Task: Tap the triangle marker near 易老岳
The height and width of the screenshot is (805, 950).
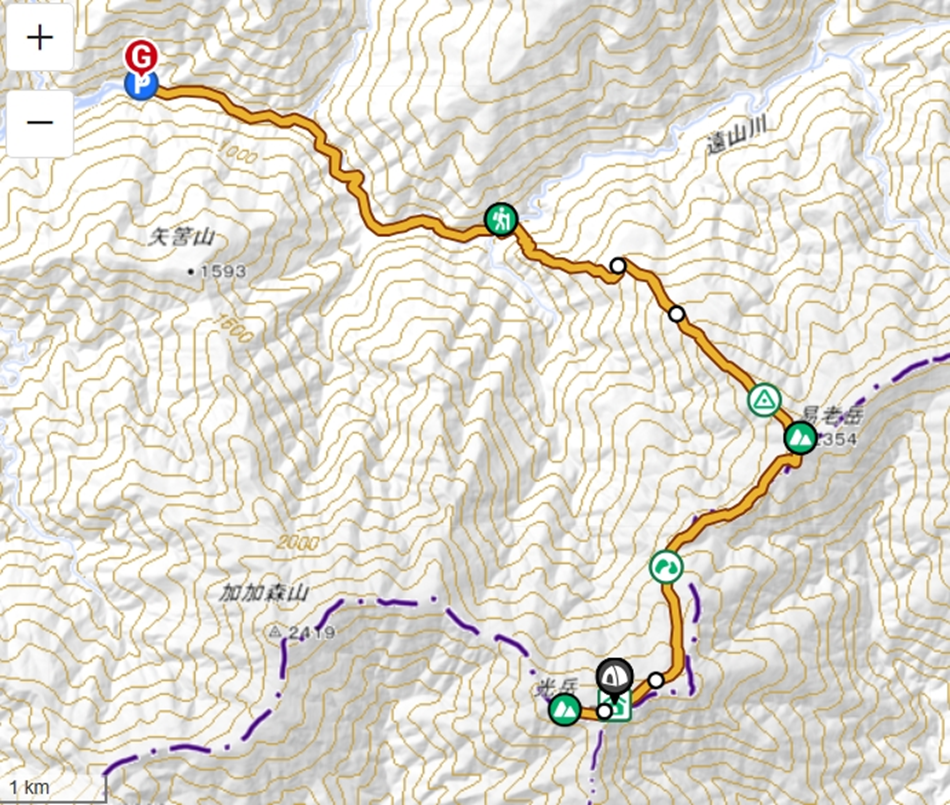Action: [764, 400]
